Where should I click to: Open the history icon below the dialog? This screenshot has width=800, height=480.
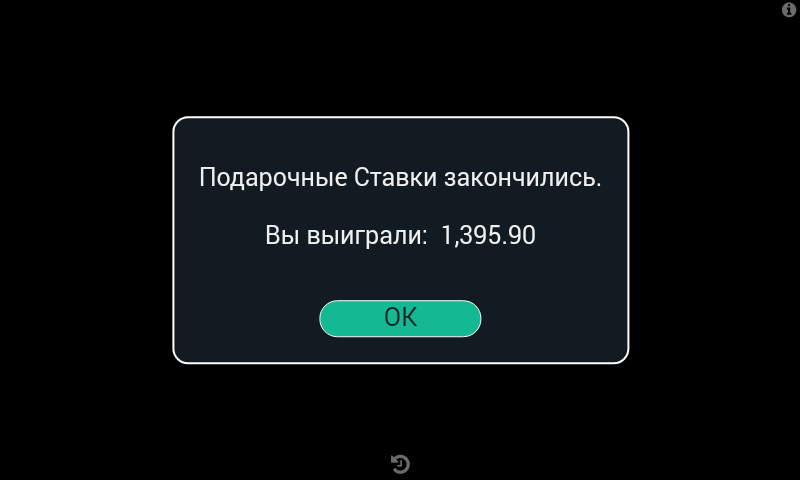tap(400, 464)
